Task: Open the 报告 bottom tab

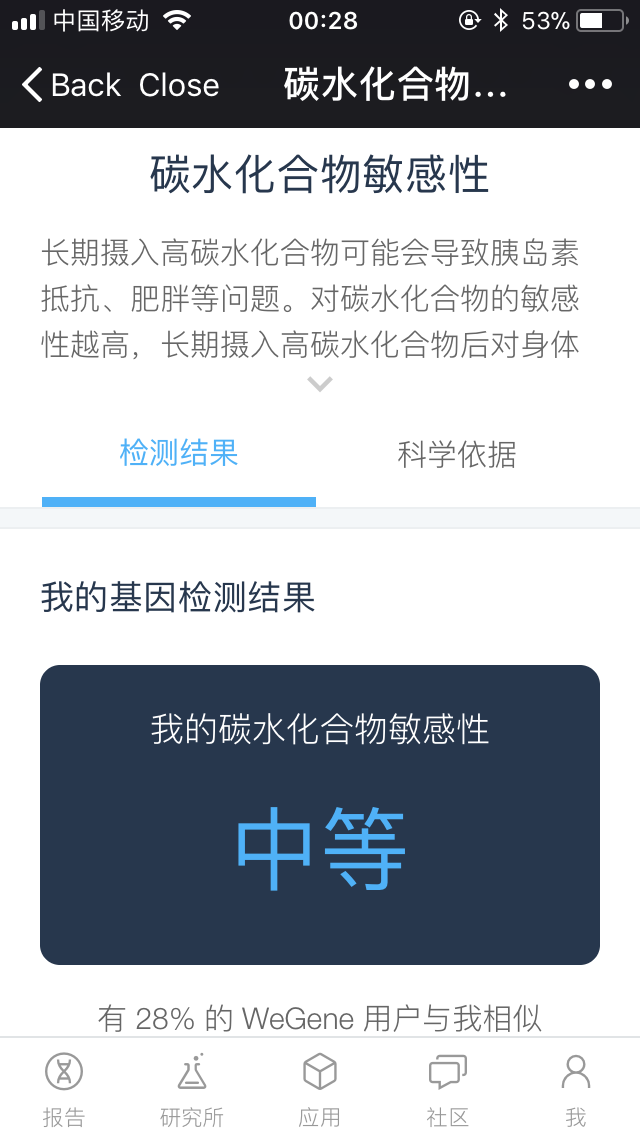Action: click(x=64, y=1088)
